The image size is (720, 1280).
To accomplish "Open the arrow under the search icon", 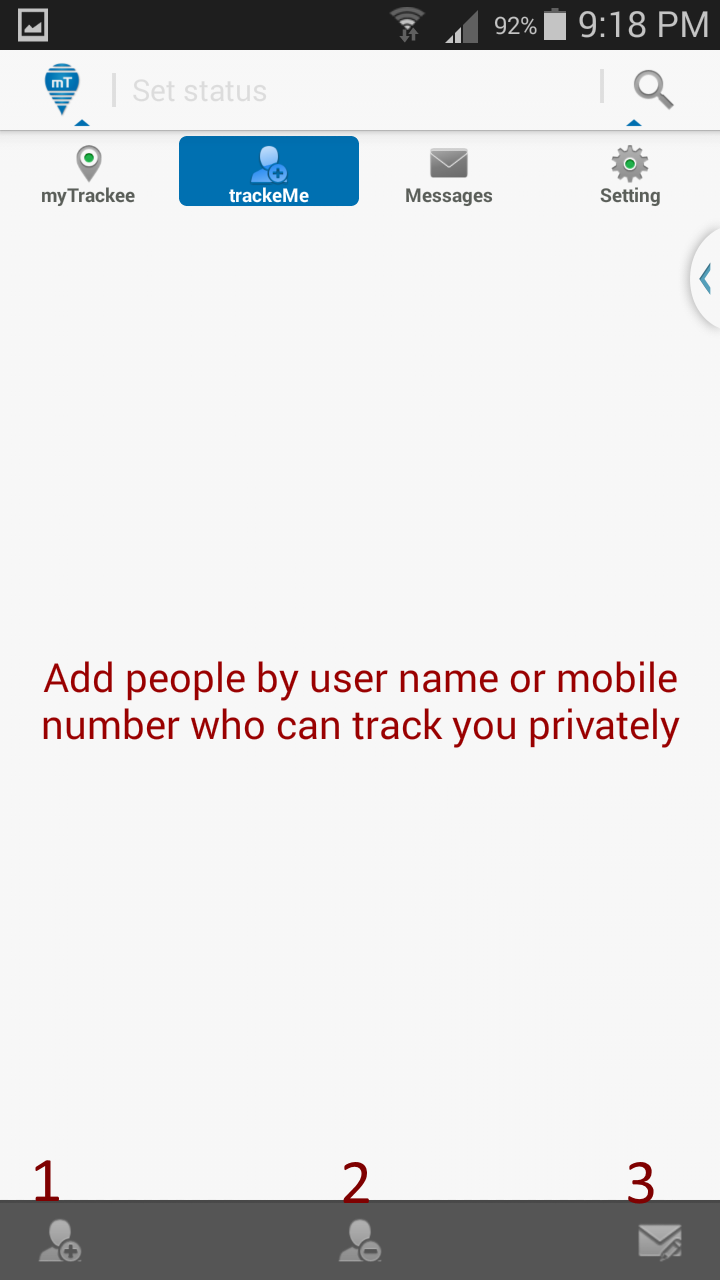I will (634, 120).
